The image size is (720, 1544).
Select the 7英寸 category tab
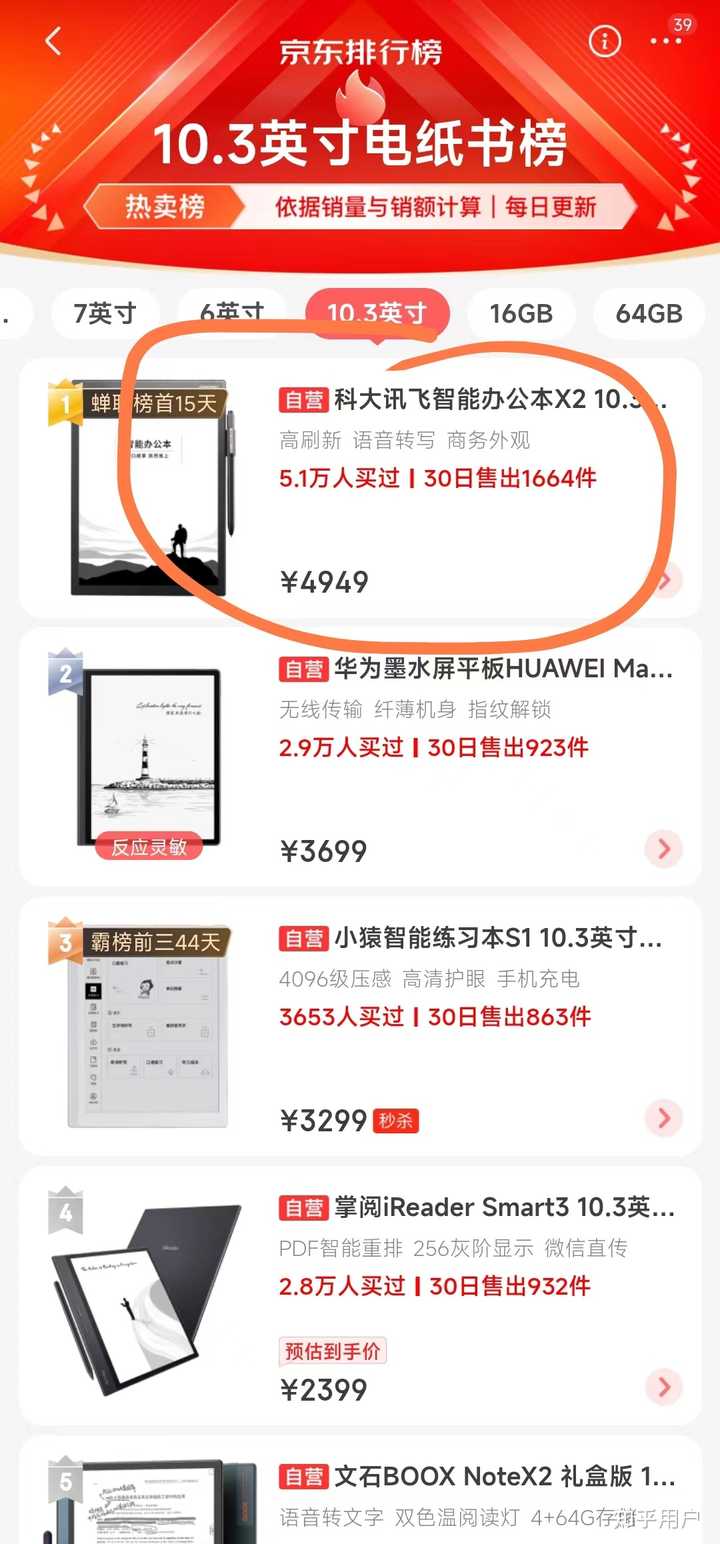tap(105, 313)
